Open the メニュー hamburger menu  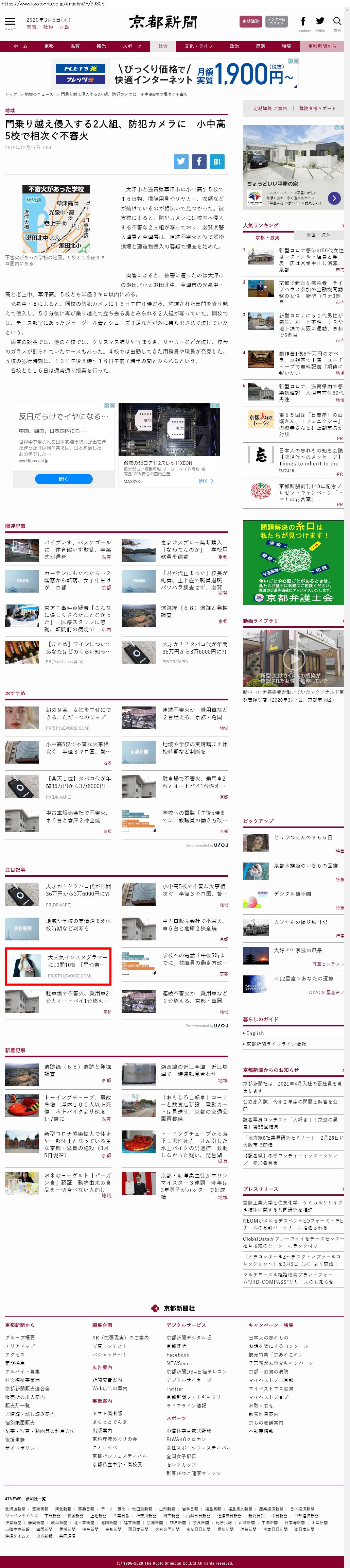pos(10,22)
